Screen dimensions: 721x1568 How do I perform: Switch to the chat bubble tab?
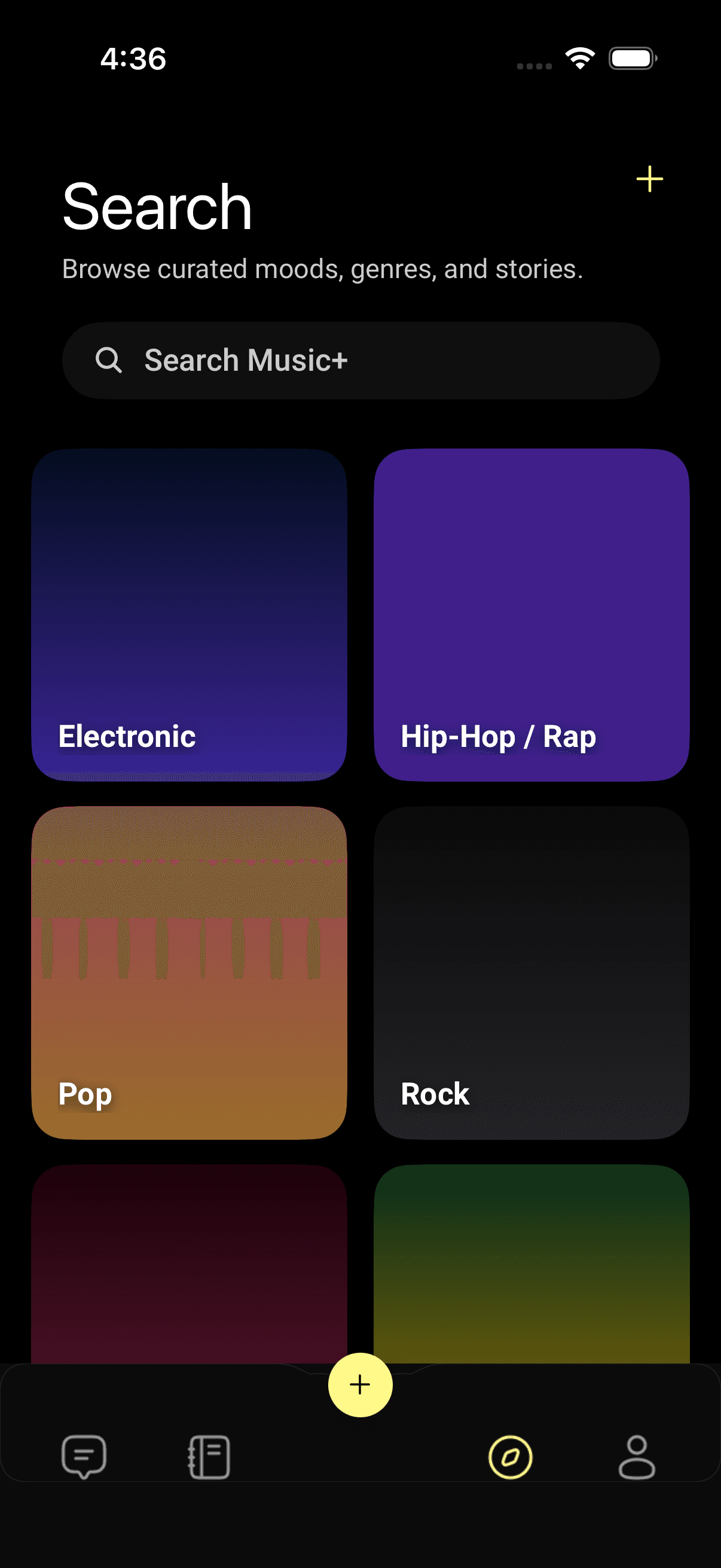click(x=85, y=1456)
